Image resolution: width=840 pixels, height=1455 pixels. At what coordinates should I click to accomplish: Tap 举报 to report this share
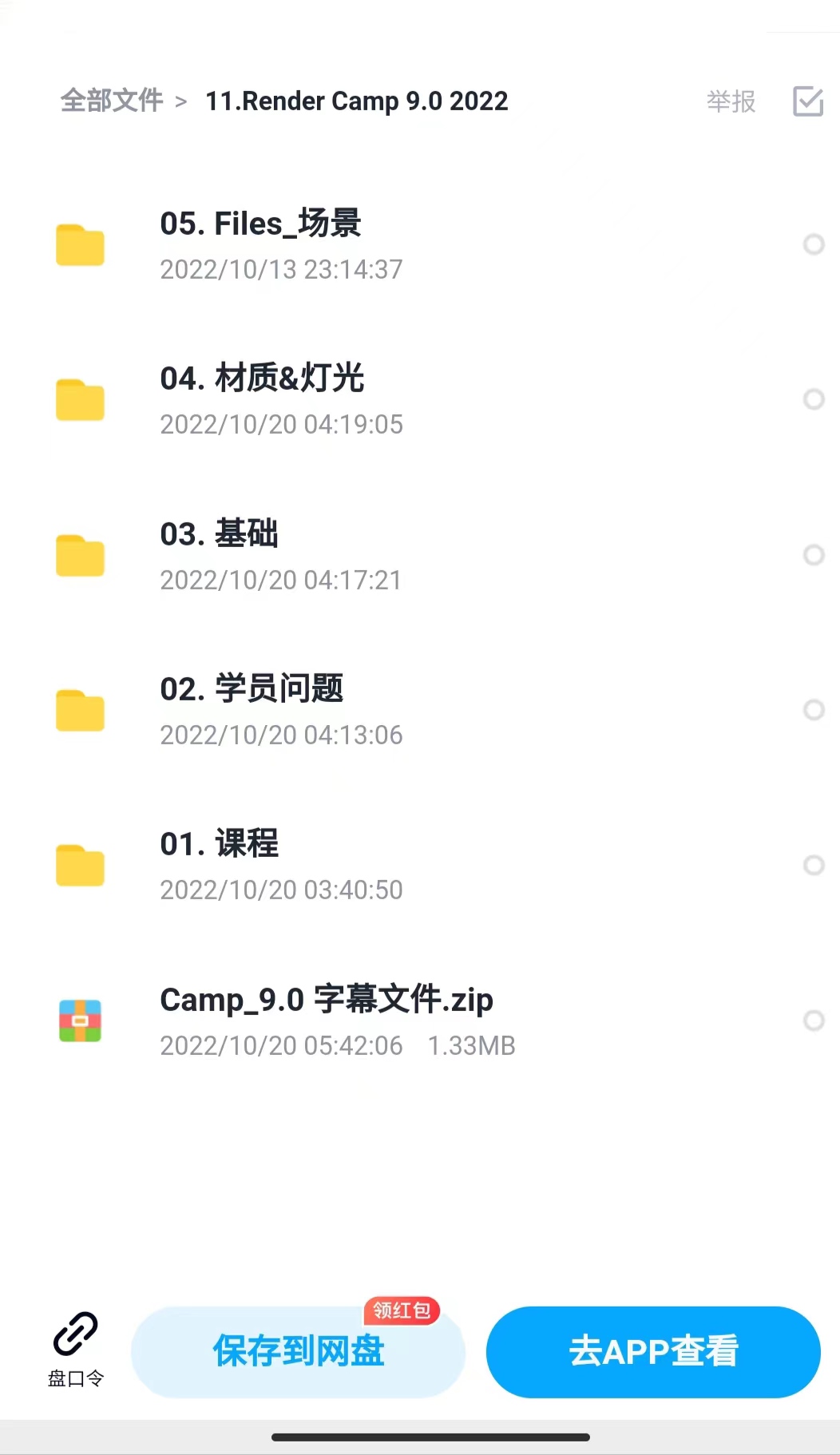point(731,101)
